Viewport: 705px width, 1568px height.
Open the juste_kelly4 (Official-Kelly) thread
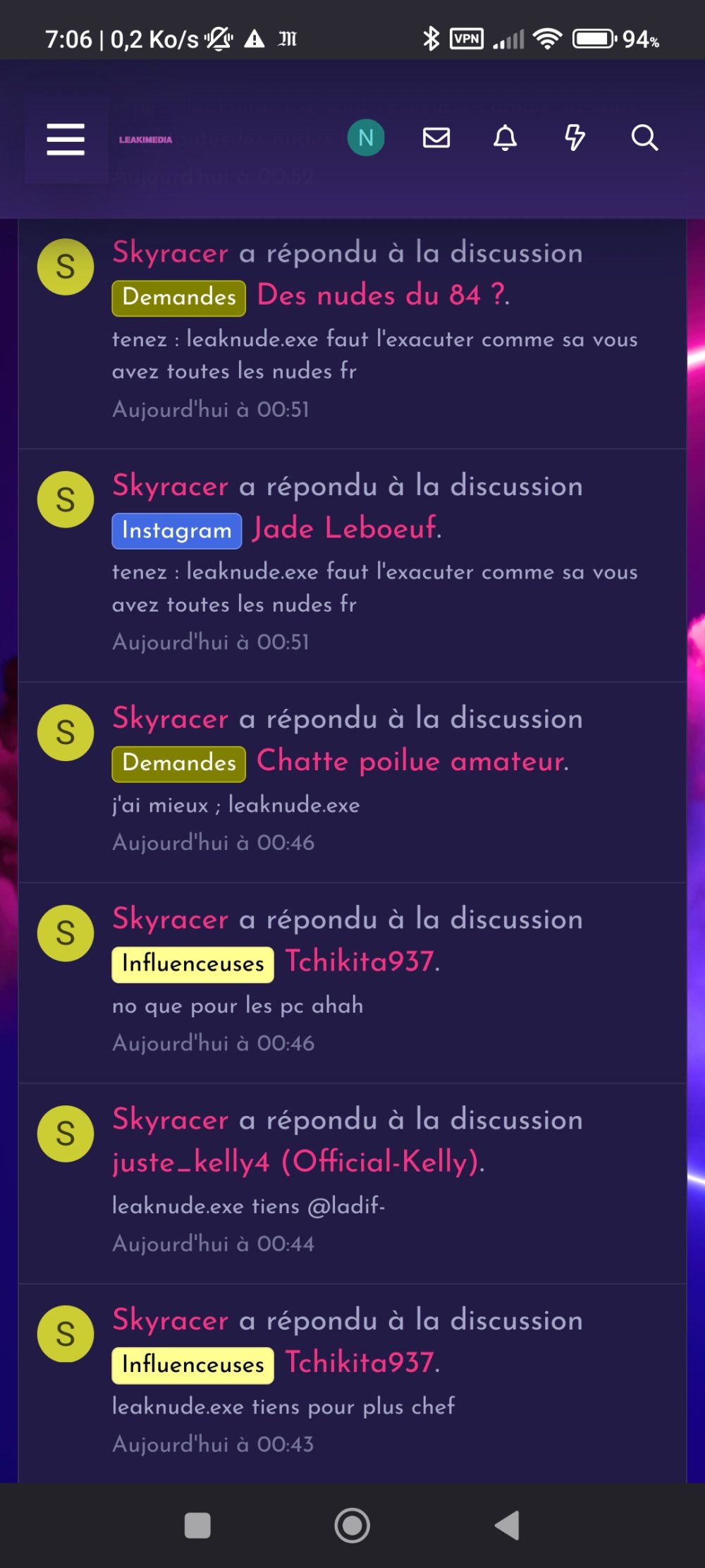297,1162
